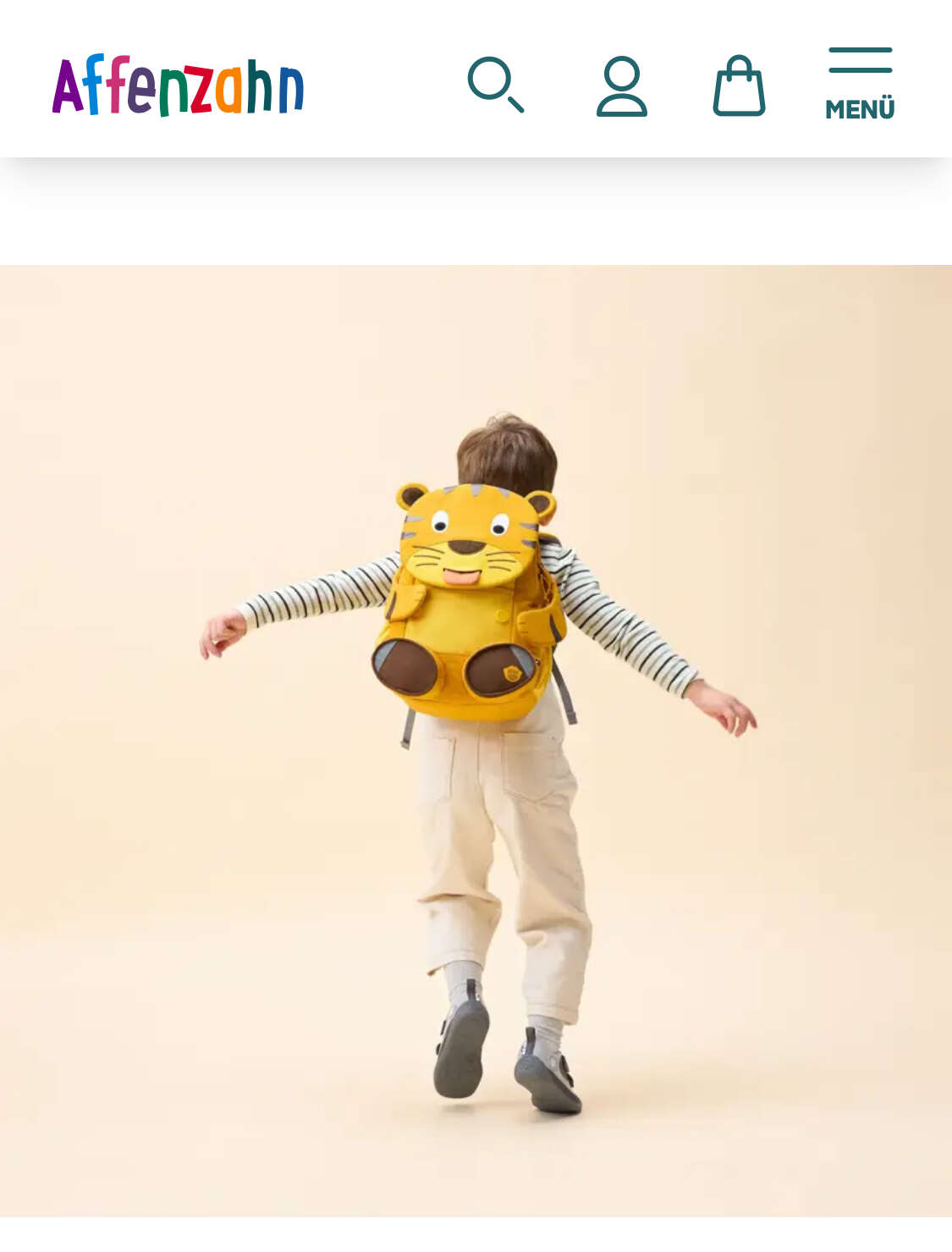Open the tiger backpack hero image
952x1252 pixels.
point(476,741)
